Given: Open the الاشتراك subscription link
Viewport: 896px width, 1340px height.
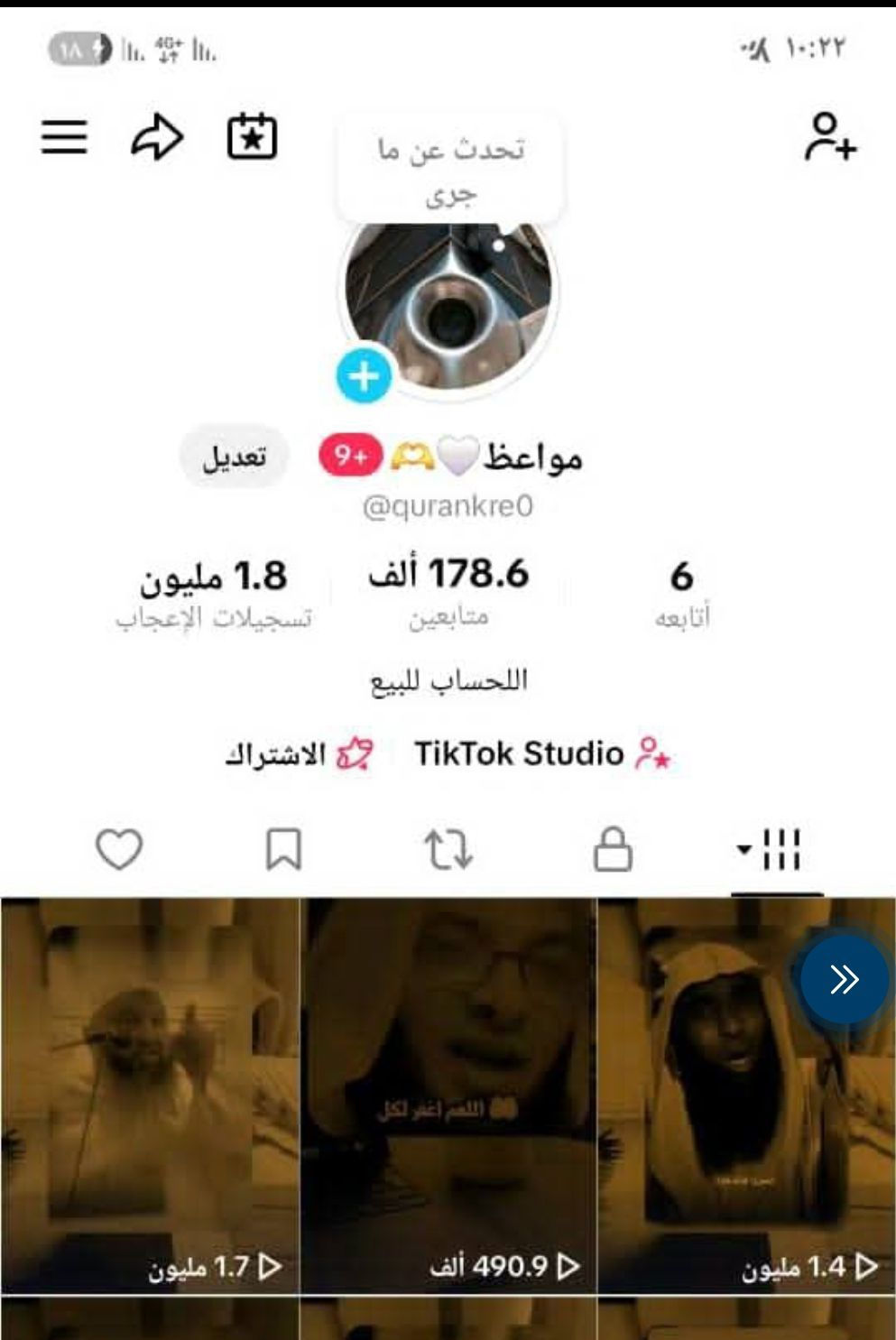Looking at the screenshot, I should (x=298, y=753).
